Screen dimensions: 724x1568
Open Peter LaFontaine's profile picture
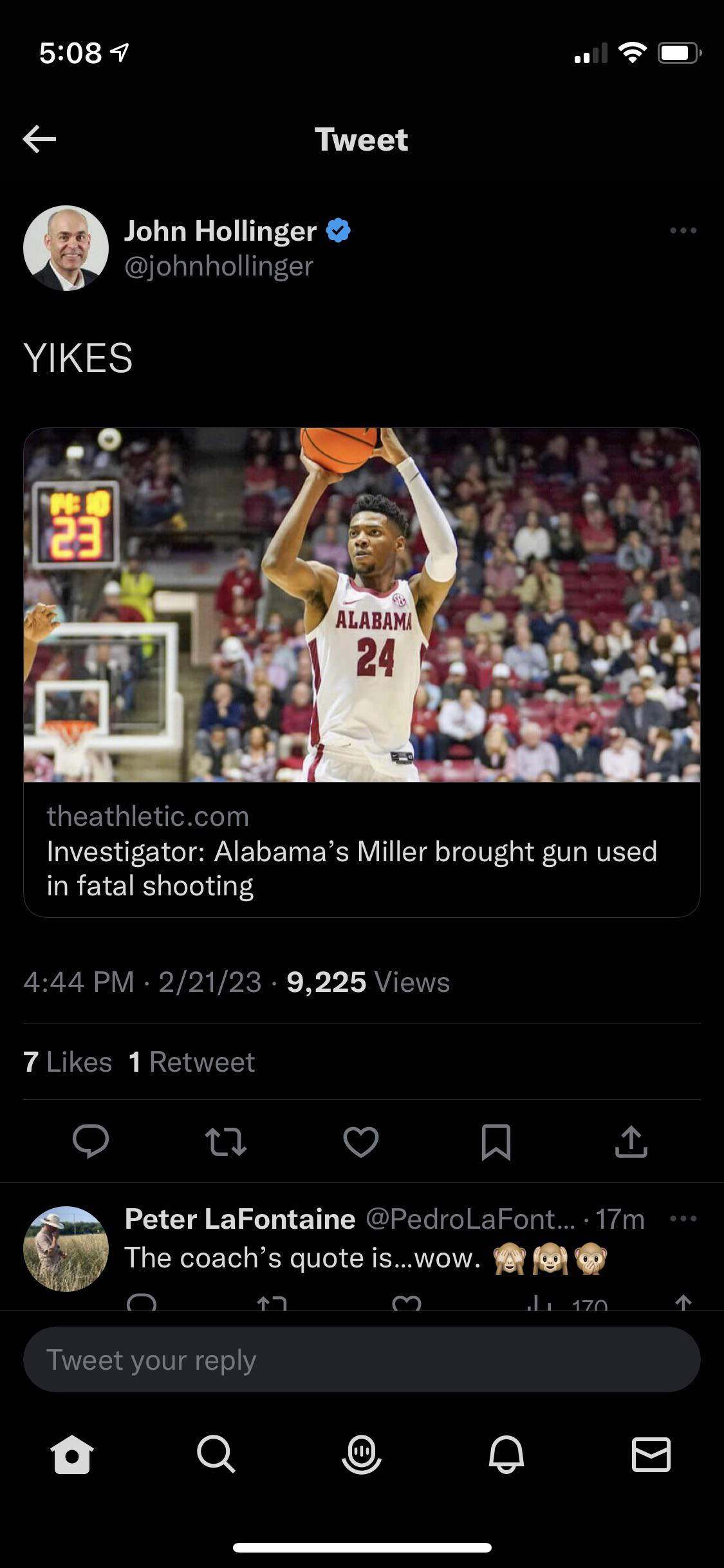[66, 1249]
